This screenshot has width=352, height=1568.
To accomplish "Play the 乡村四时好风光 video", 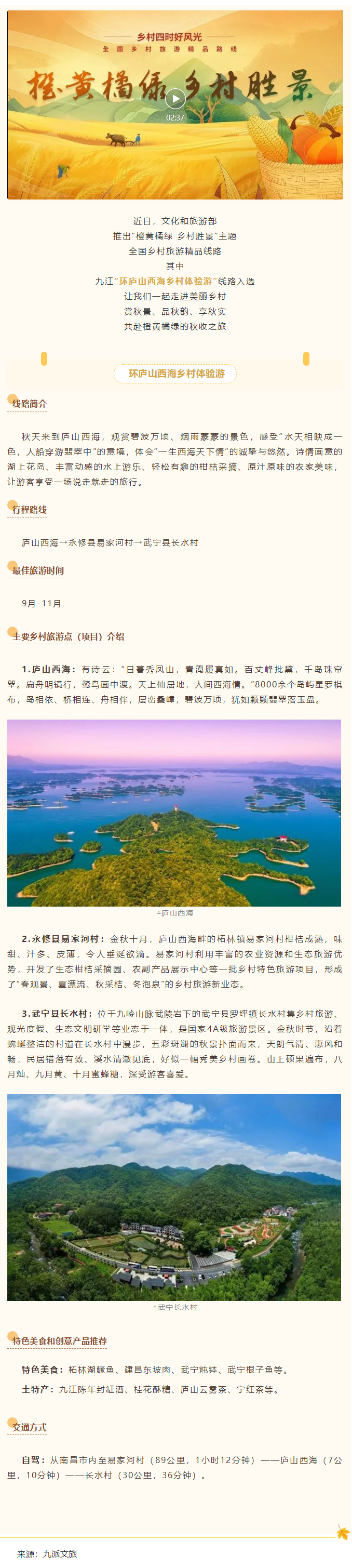I will (x=175, y=98).
